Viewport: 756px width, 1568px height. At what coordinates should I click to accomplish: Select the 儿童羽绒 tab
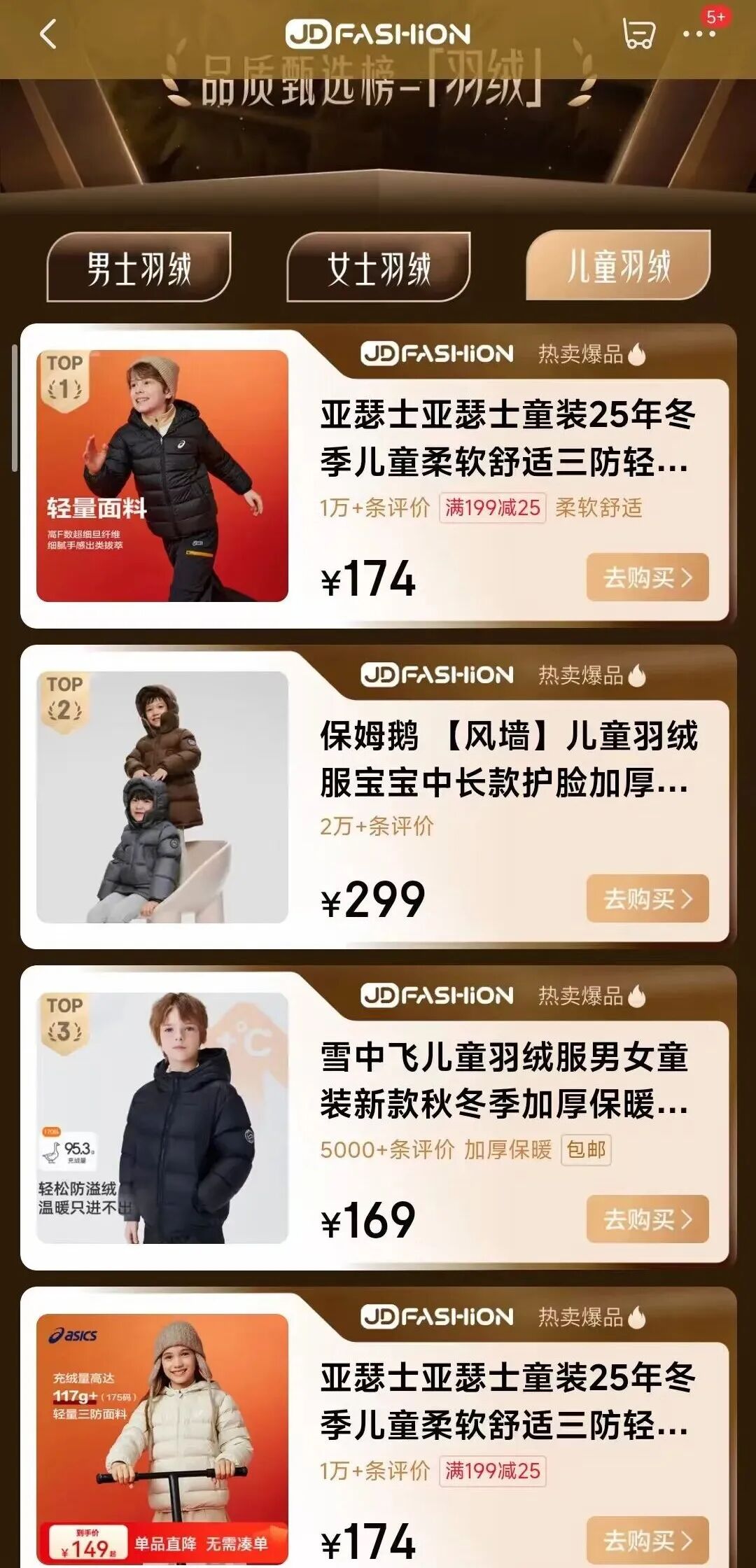(618, 266)
